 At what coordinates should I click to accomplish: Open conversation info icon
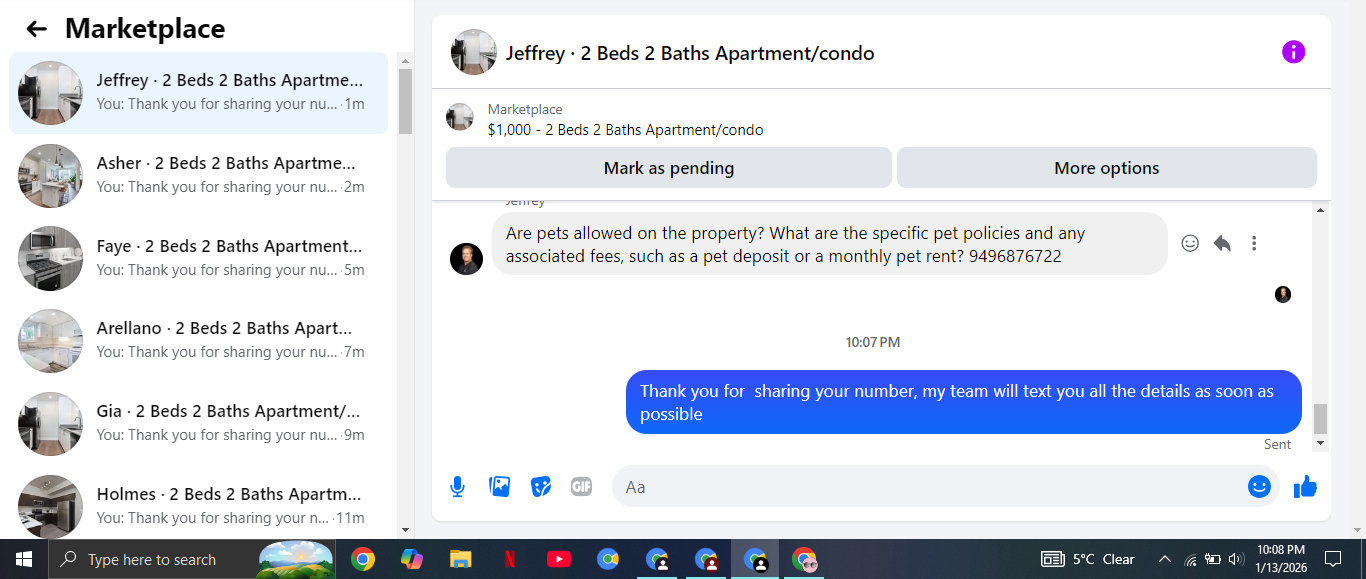(x=1293, y=52)
